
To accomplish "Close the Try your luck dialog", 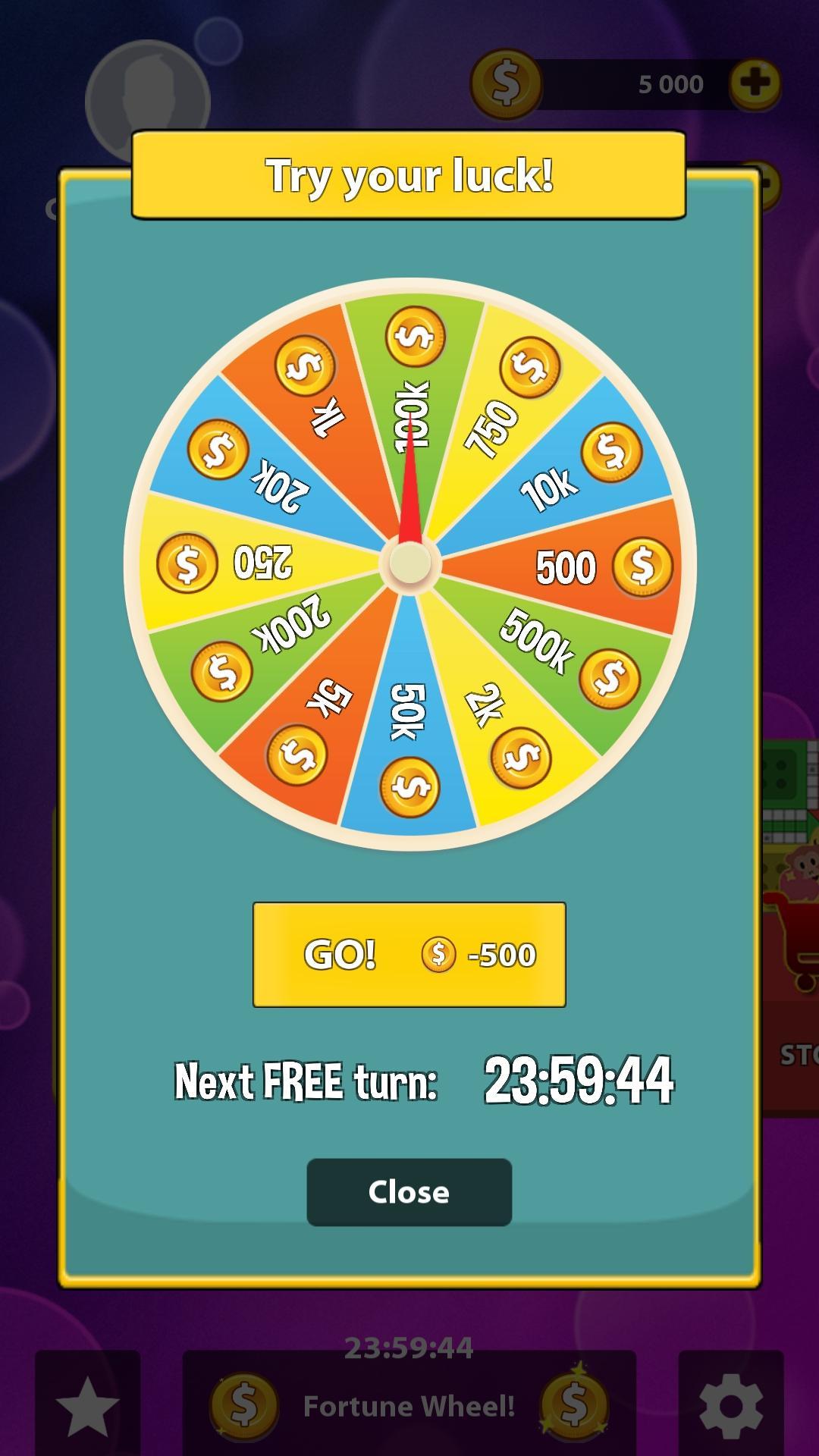I will (409, 1192).
